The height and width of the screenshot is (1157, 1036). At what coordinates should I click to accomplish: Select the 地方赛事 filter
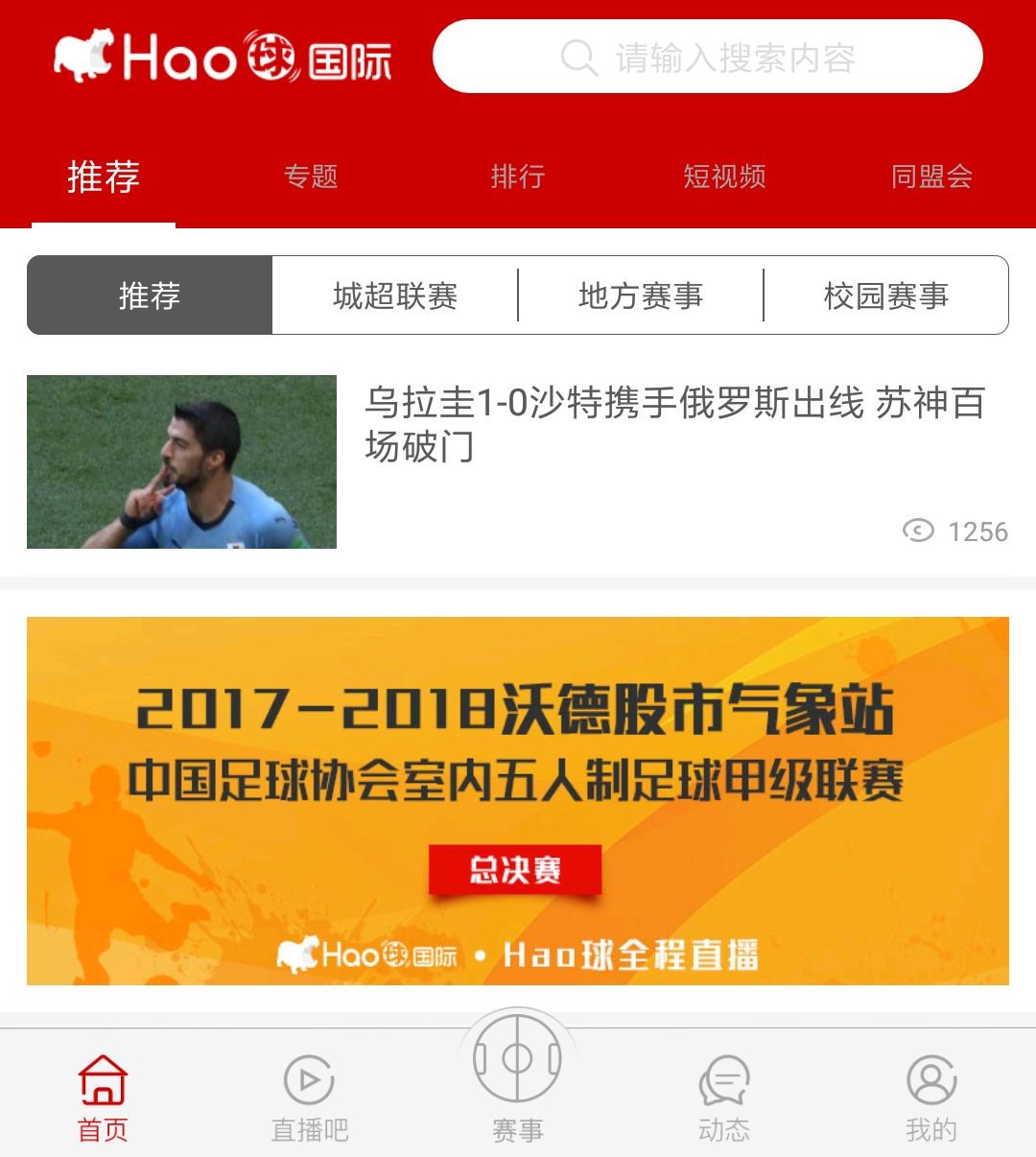coord(639,295)
